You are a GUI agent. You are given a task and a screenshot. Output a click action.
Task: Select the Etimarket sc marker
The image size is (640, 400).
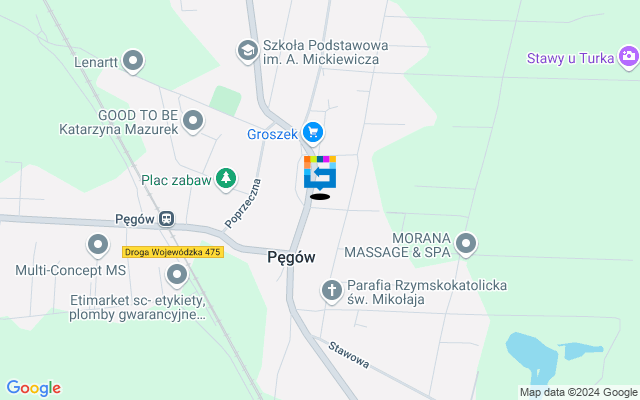tap(177, 274)
